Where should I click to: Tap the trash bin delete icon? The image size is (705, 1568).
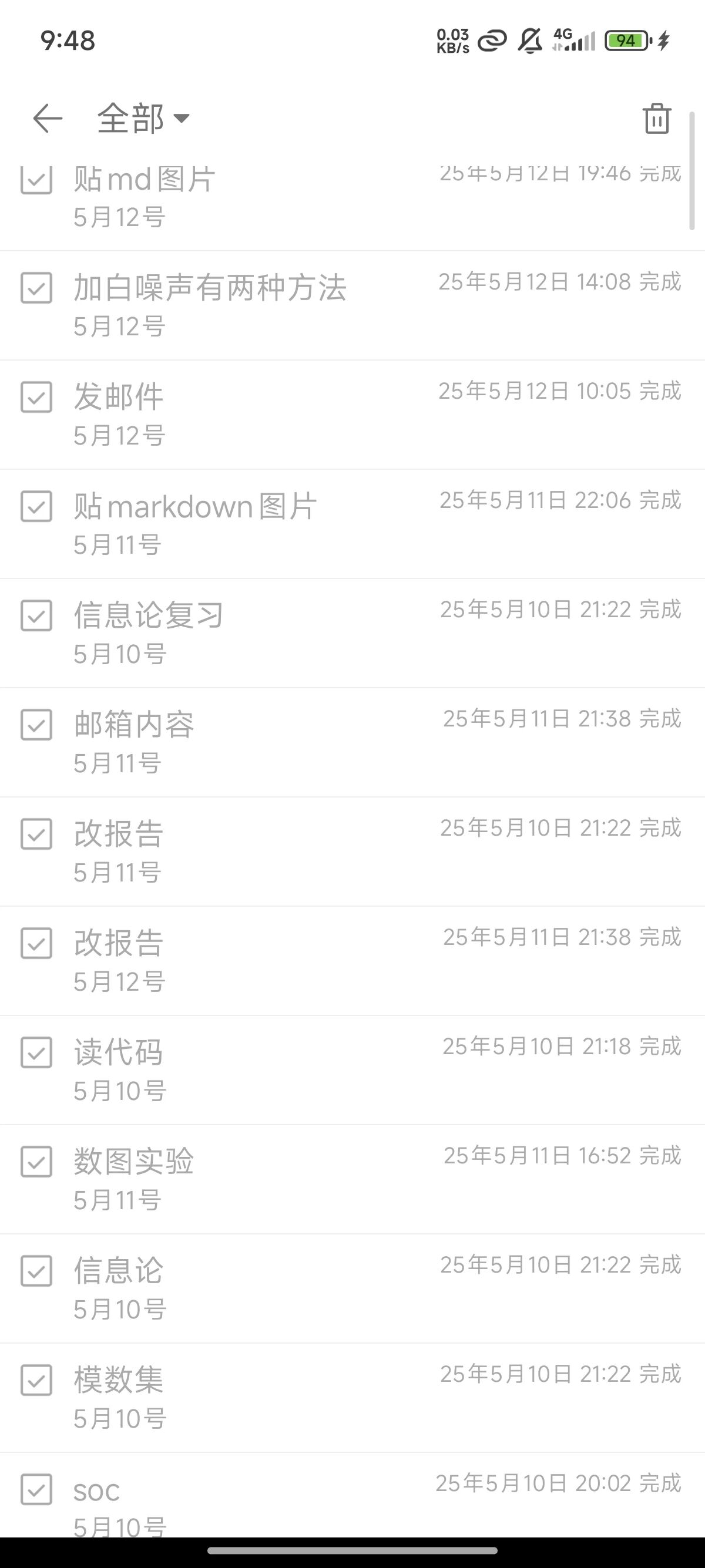[656, 118]
